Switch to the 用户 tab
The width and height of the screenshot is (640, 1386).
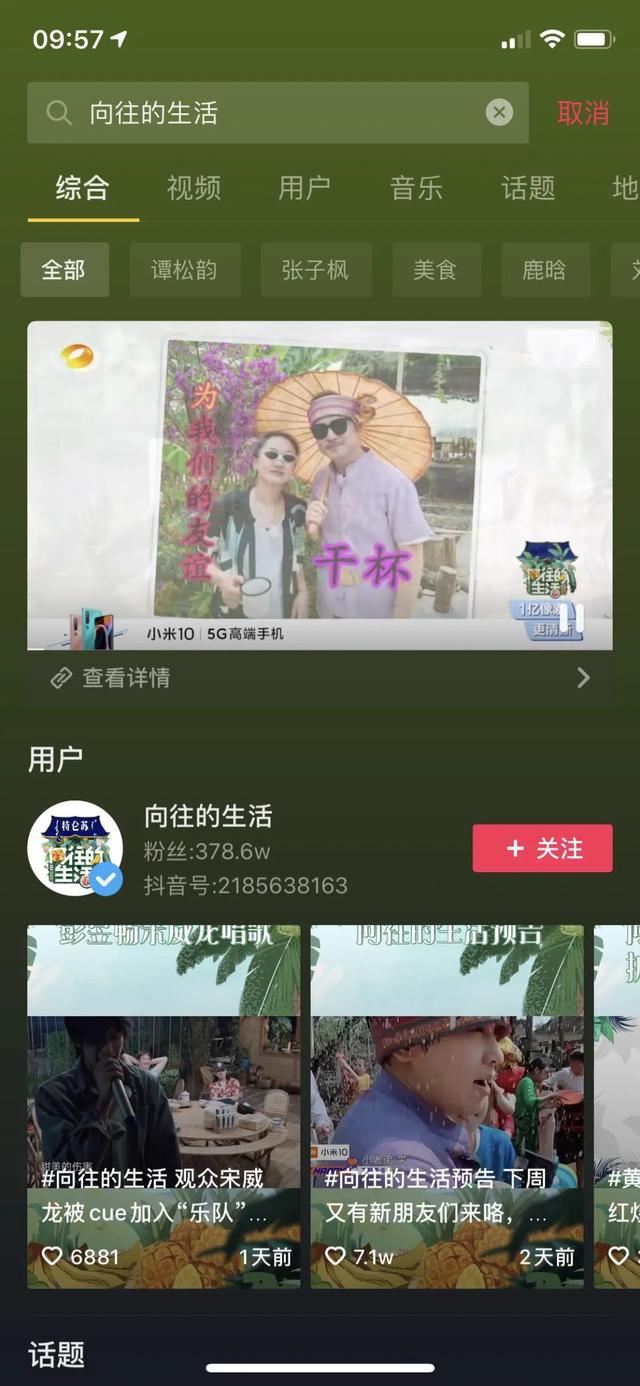[304, 188]
